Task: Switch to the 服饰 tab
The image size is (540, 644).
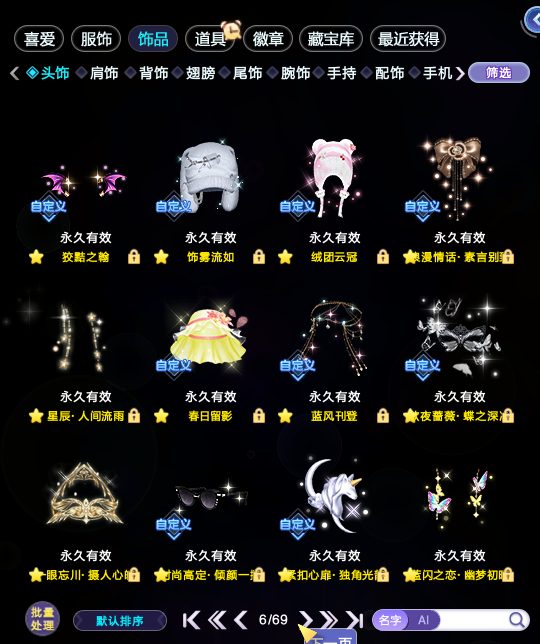Action: click(96, 39)
